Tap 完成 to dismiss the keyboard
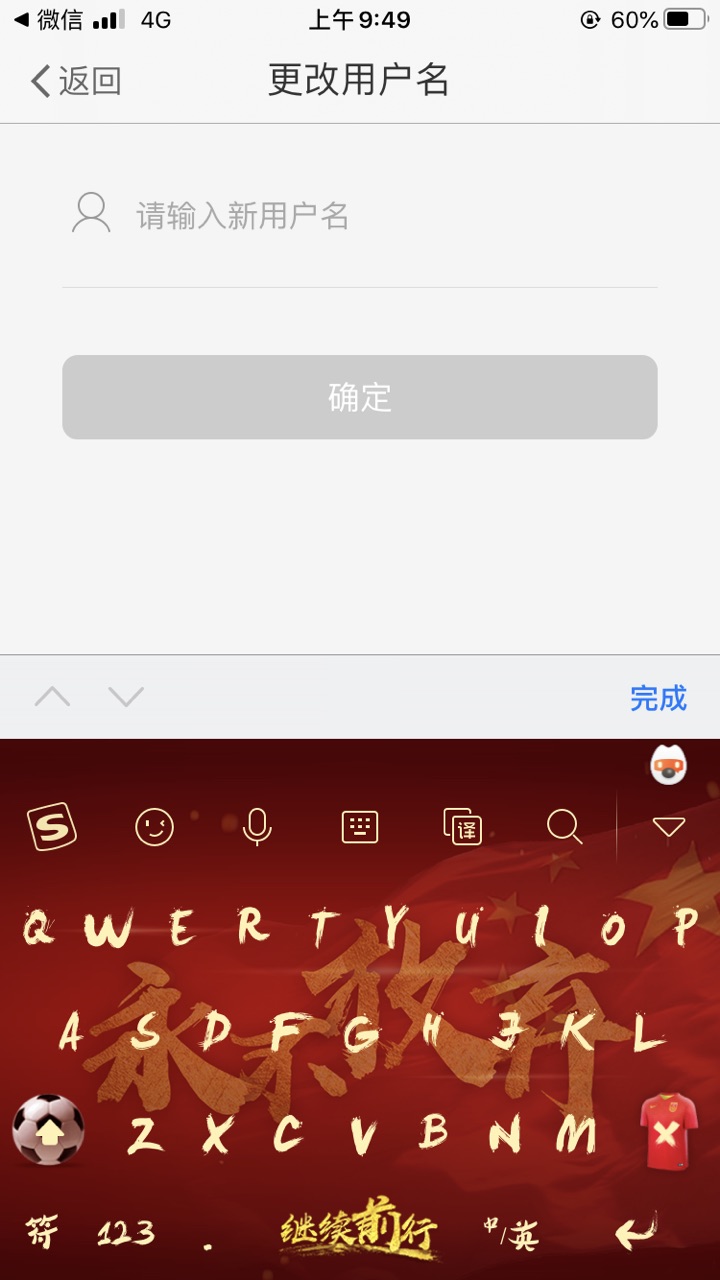 coord(658,698)
